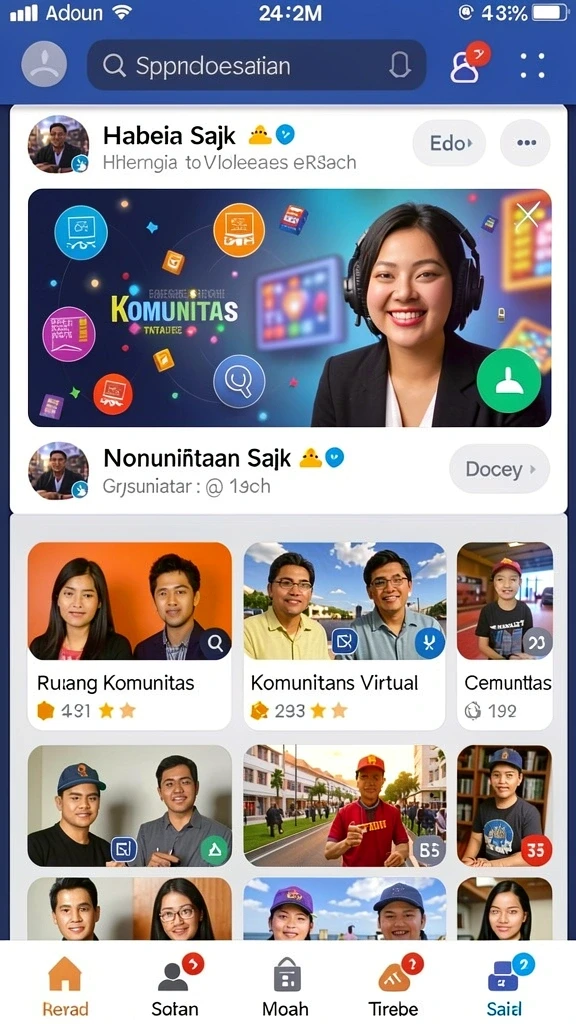Tap search icon on Ruiang Komunitas photo
Image resolution: width=576 pixels, height=1024 pixels.
(x=215, y=644)
